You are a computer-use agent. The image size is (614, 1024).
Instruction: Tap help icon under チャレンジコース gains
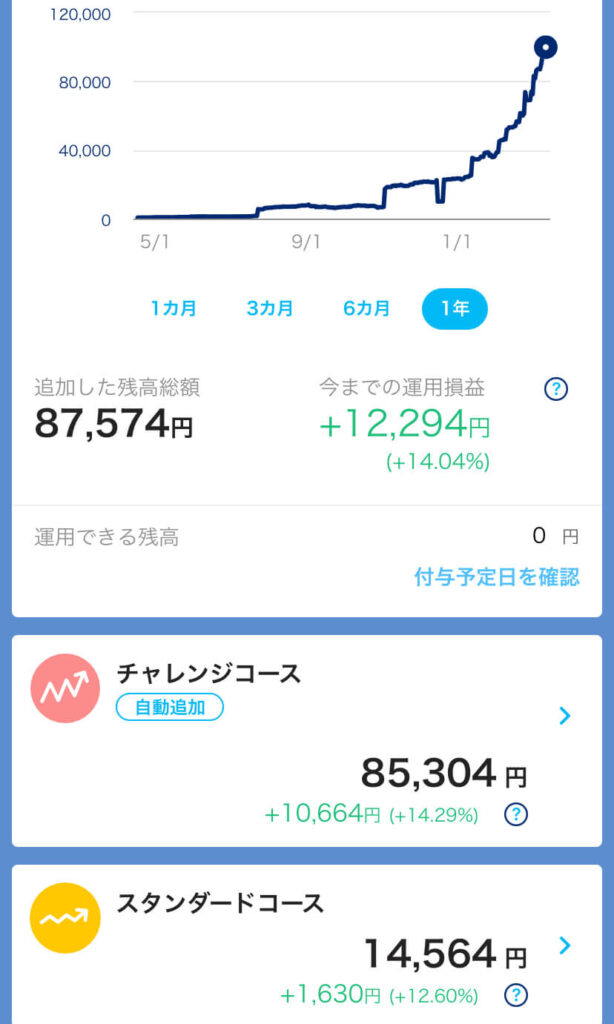coord(516,814)
